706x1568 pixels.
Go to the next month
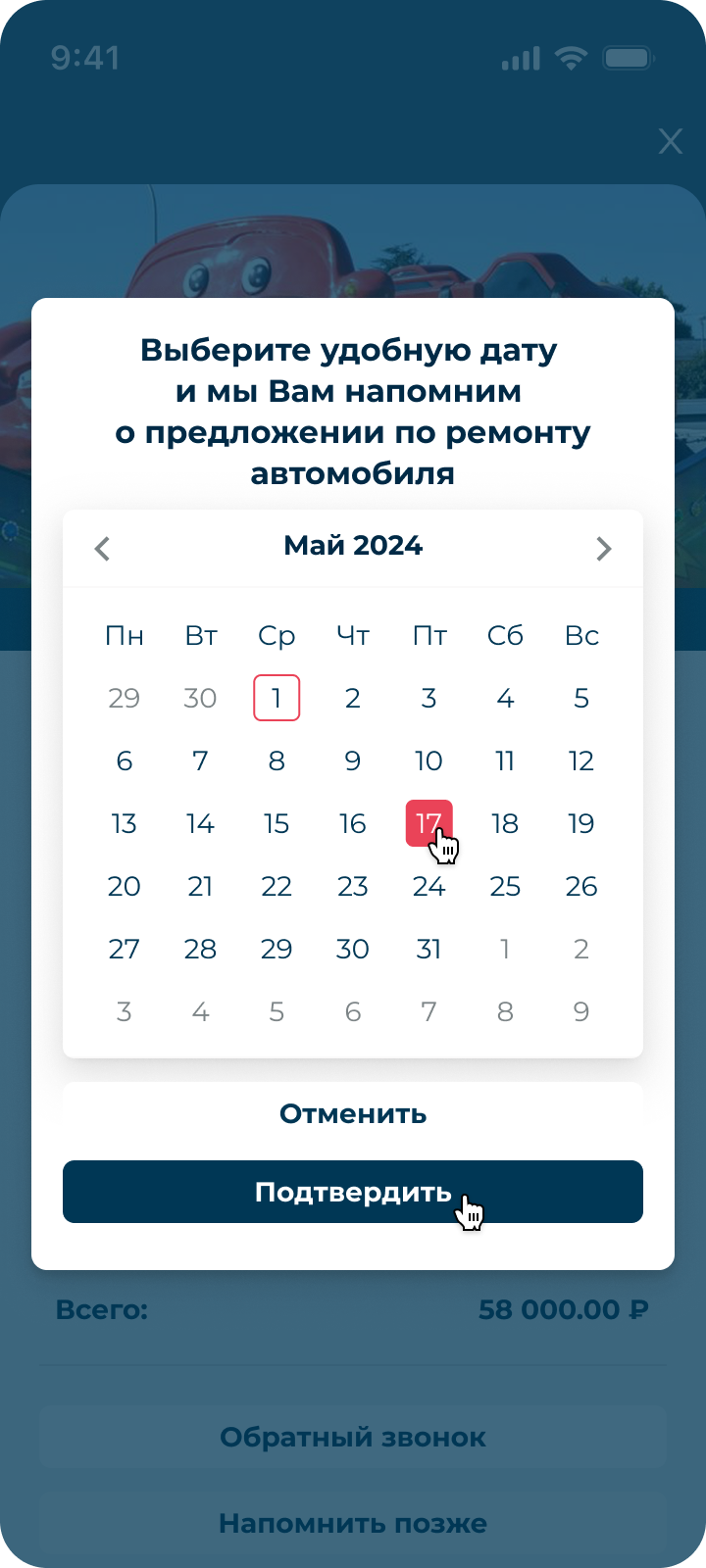point(604,549)
